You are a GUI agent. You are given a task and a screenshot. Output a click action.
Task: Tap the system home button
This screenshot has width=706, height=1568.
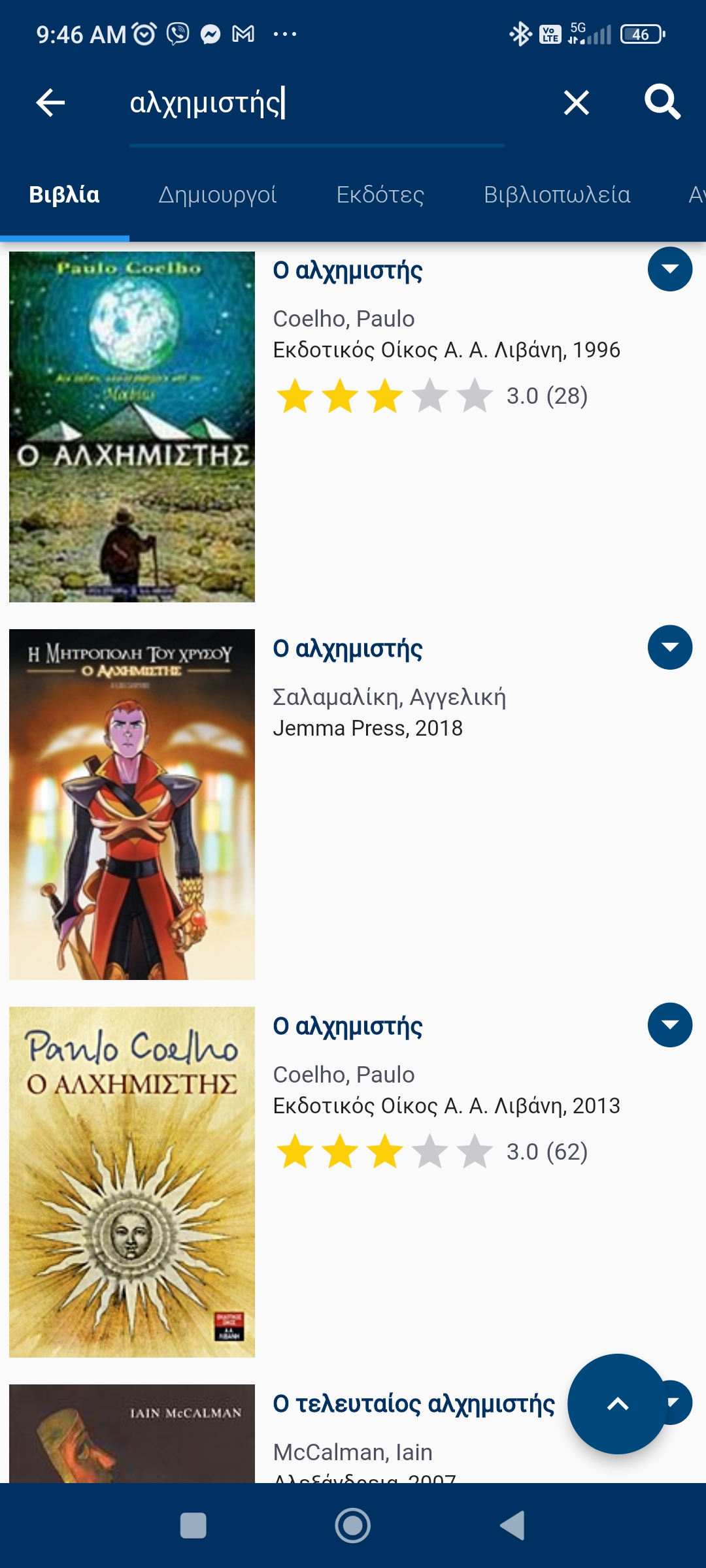[353, 1526]
